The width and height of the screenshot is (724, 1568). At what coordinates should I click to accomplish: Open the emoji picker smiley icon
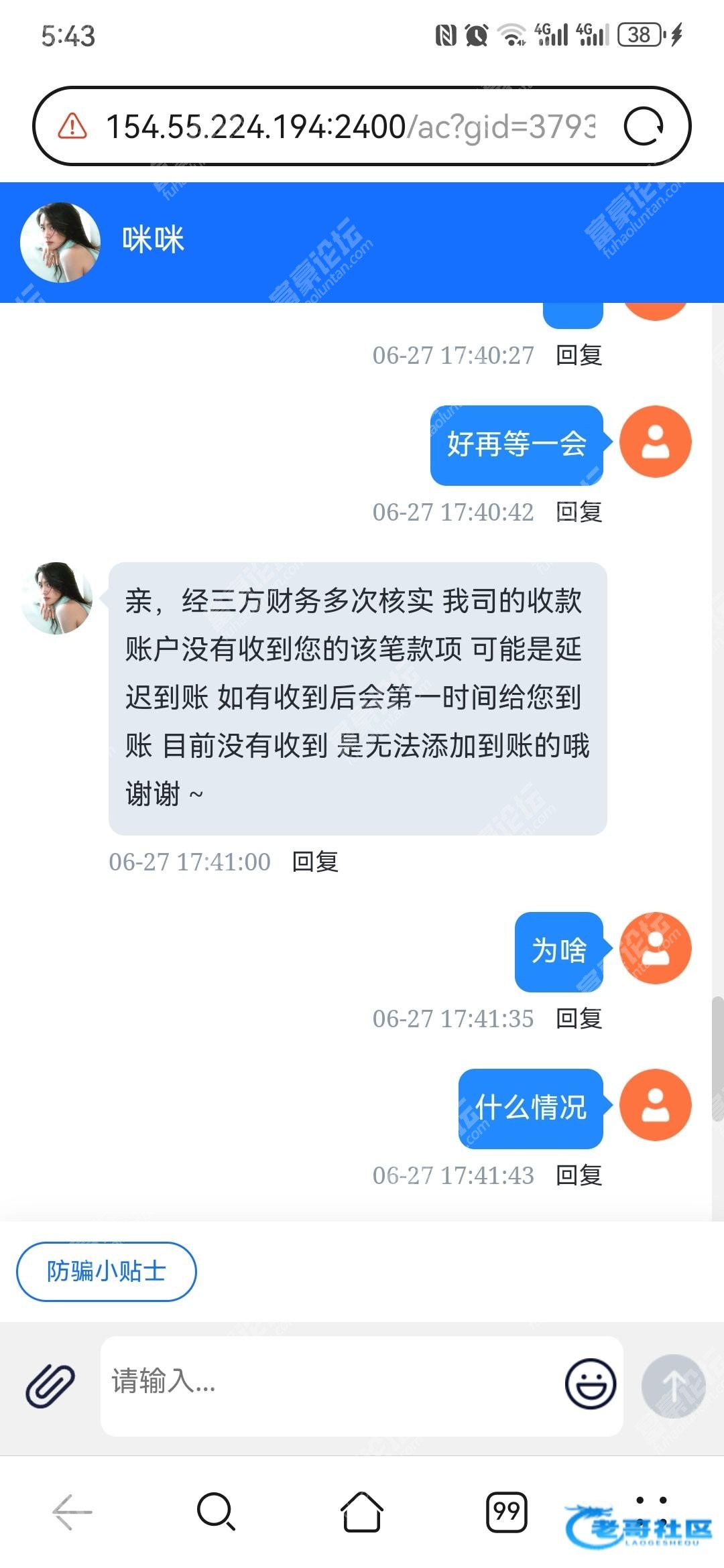591,1384
